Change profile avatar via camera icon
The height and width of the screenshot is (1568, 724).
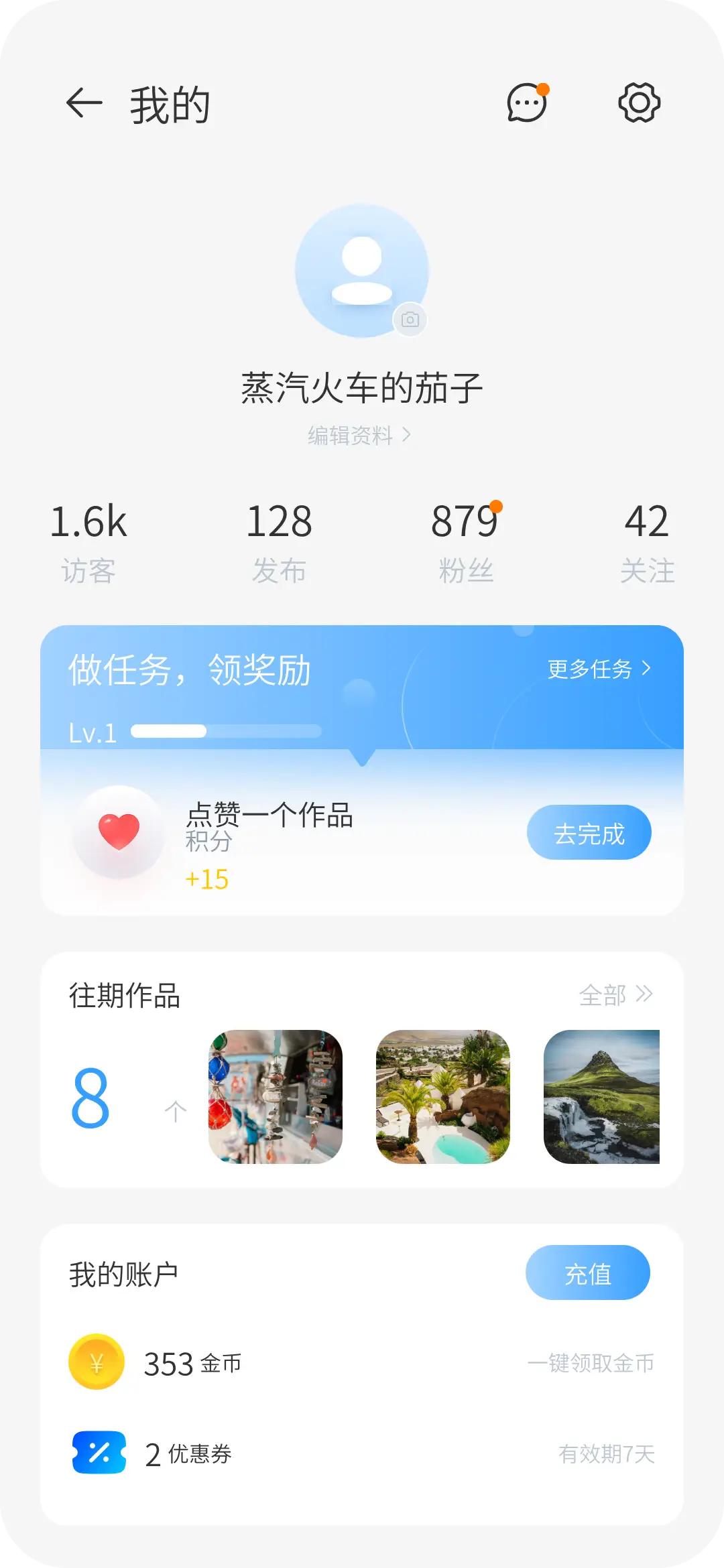point(410,320)
